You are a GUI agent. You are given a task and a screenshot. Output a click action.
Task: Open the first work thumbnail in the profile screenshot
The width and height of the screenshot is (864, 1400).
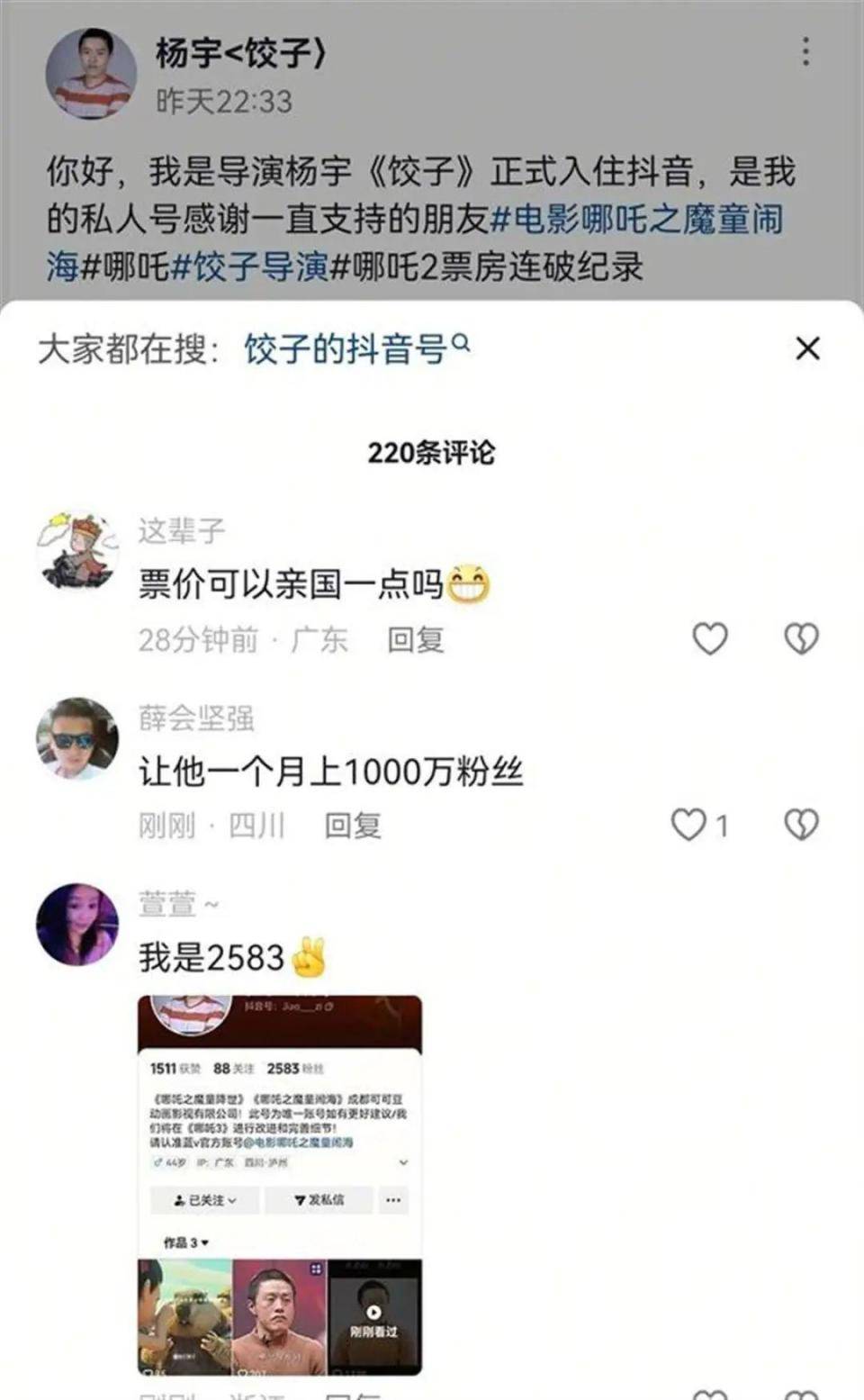[x=183, y=1314]
